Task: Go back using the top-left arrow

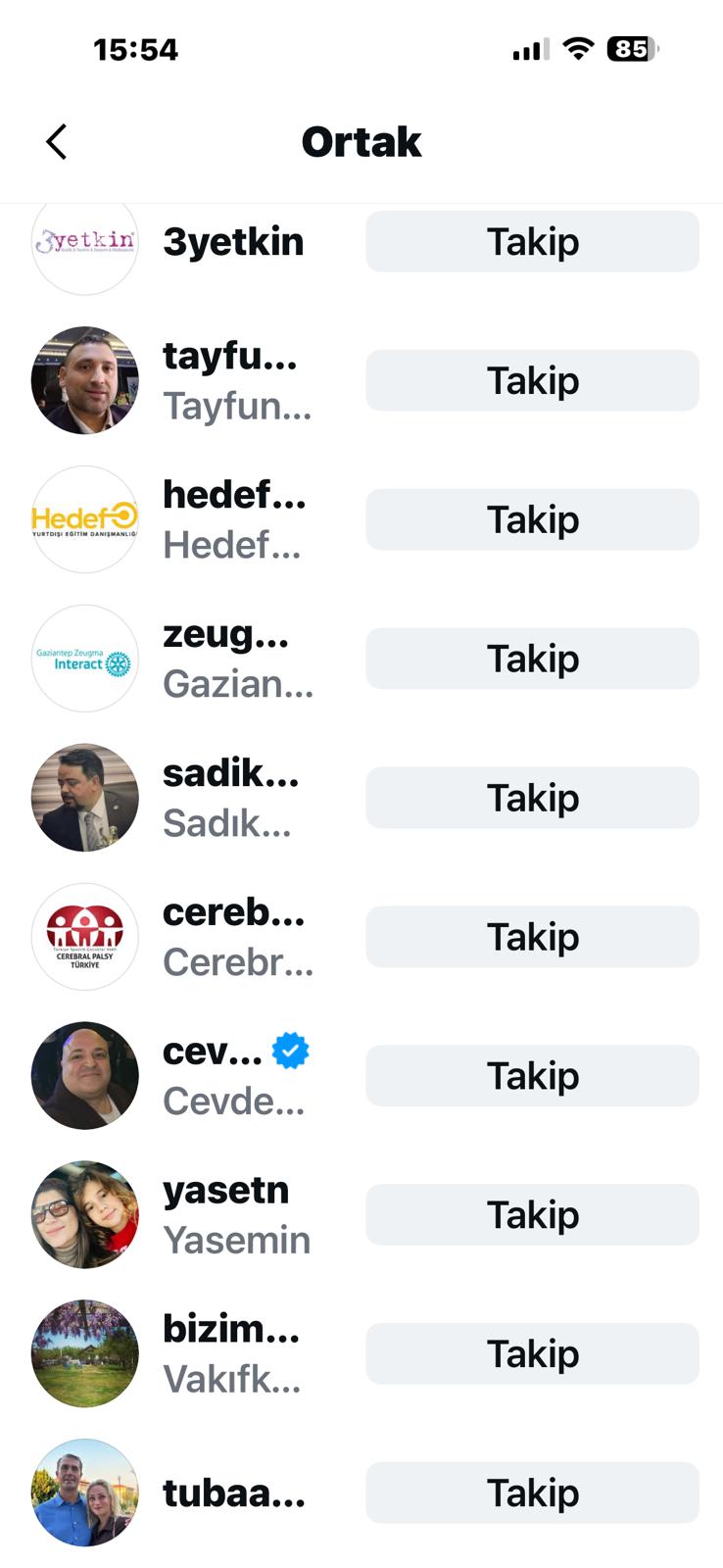Action: click(x=57, y=142)
